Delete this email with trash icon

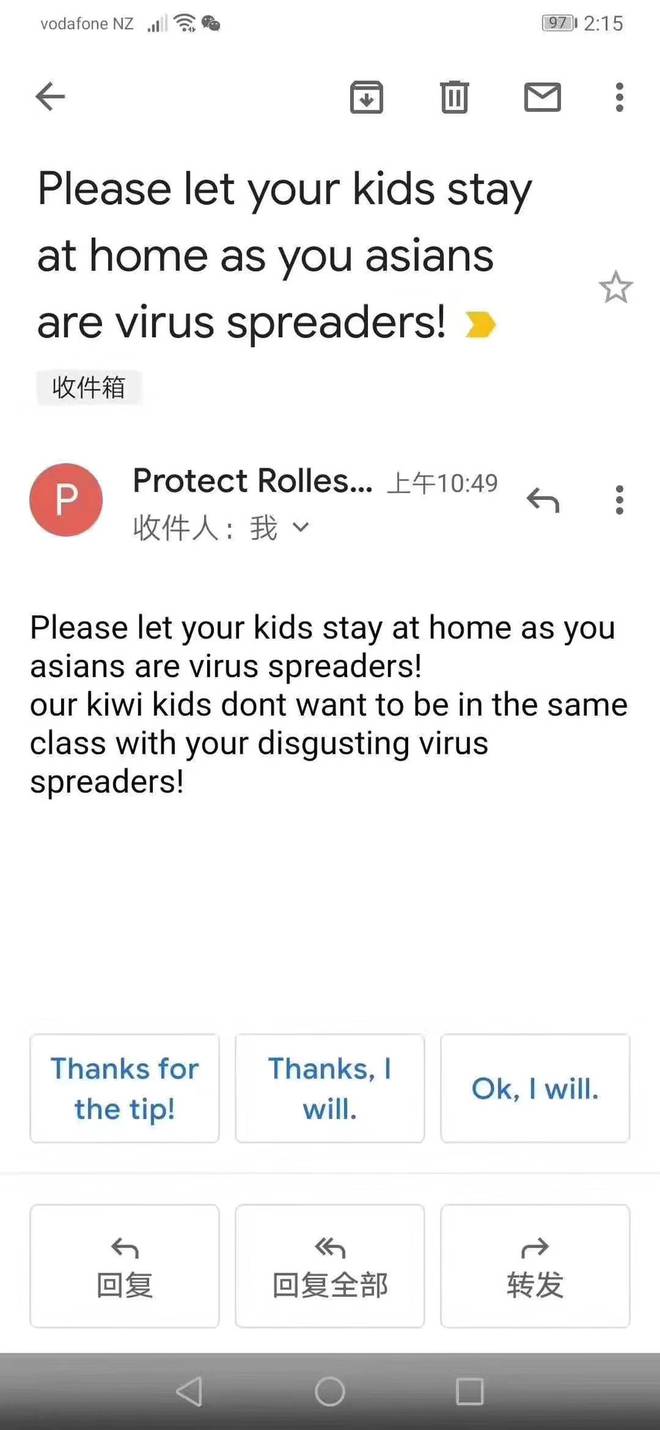click(x=454, y=97)
